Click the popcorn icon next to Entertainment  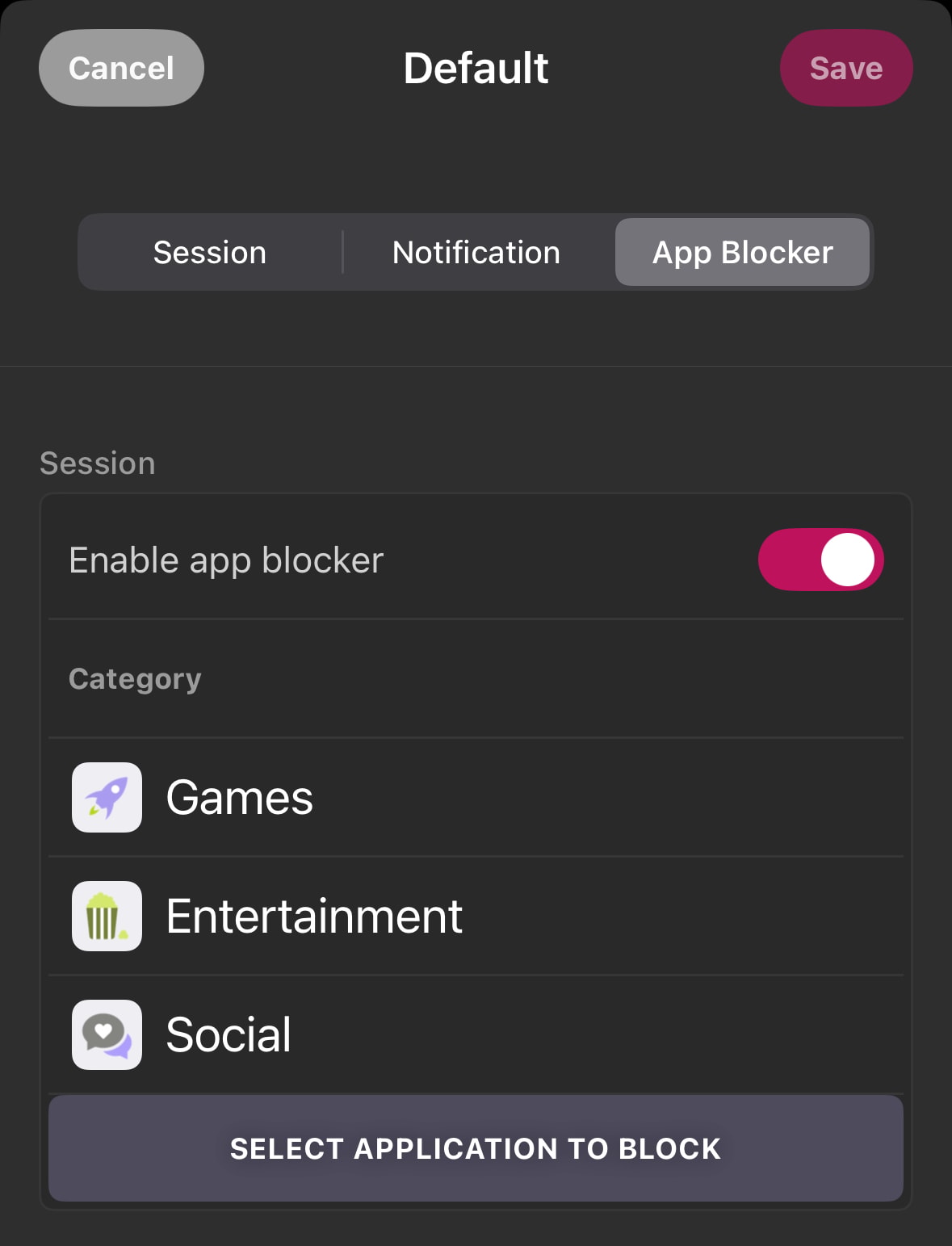[106, 916]
